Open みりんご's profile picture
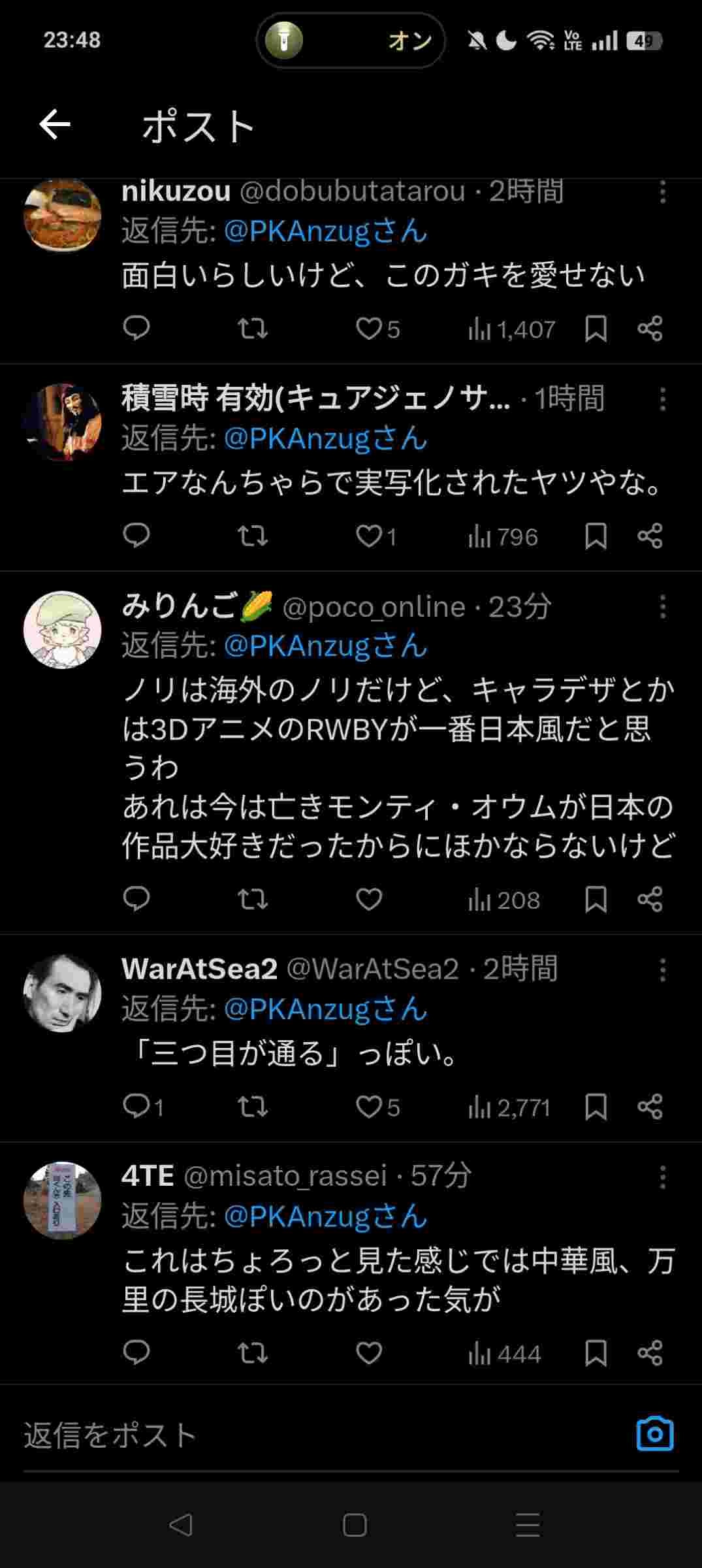This screenshot has height=1568, width=702. pyautogui.click(x=63, y=630)
